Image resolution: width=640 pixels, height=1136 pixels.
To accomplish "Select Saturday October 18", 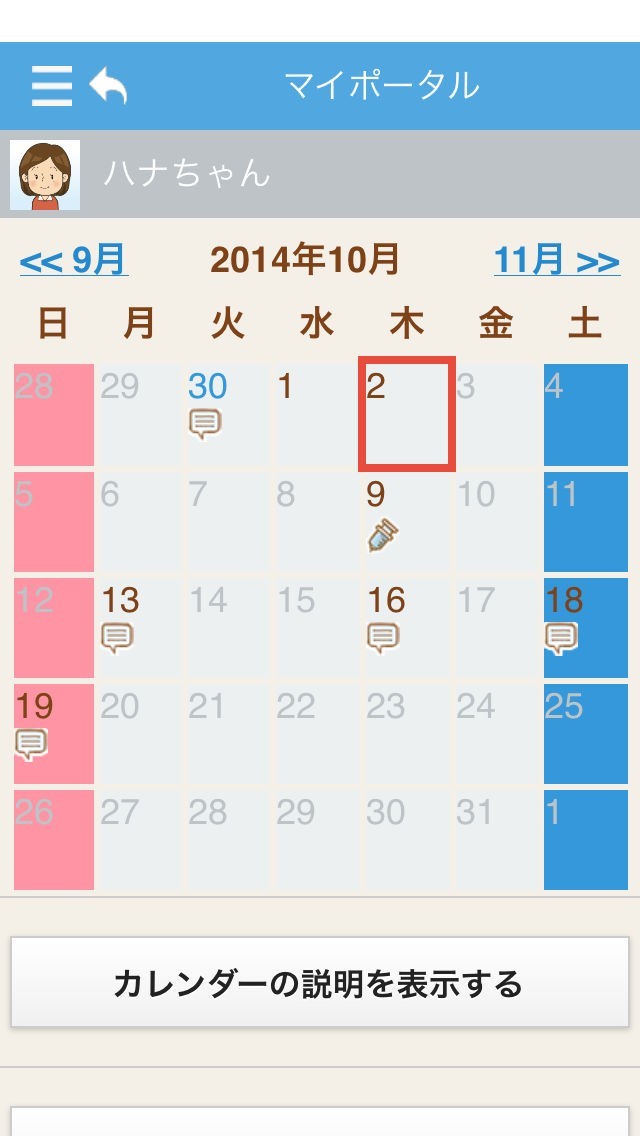I will click(x=586, y=627).
